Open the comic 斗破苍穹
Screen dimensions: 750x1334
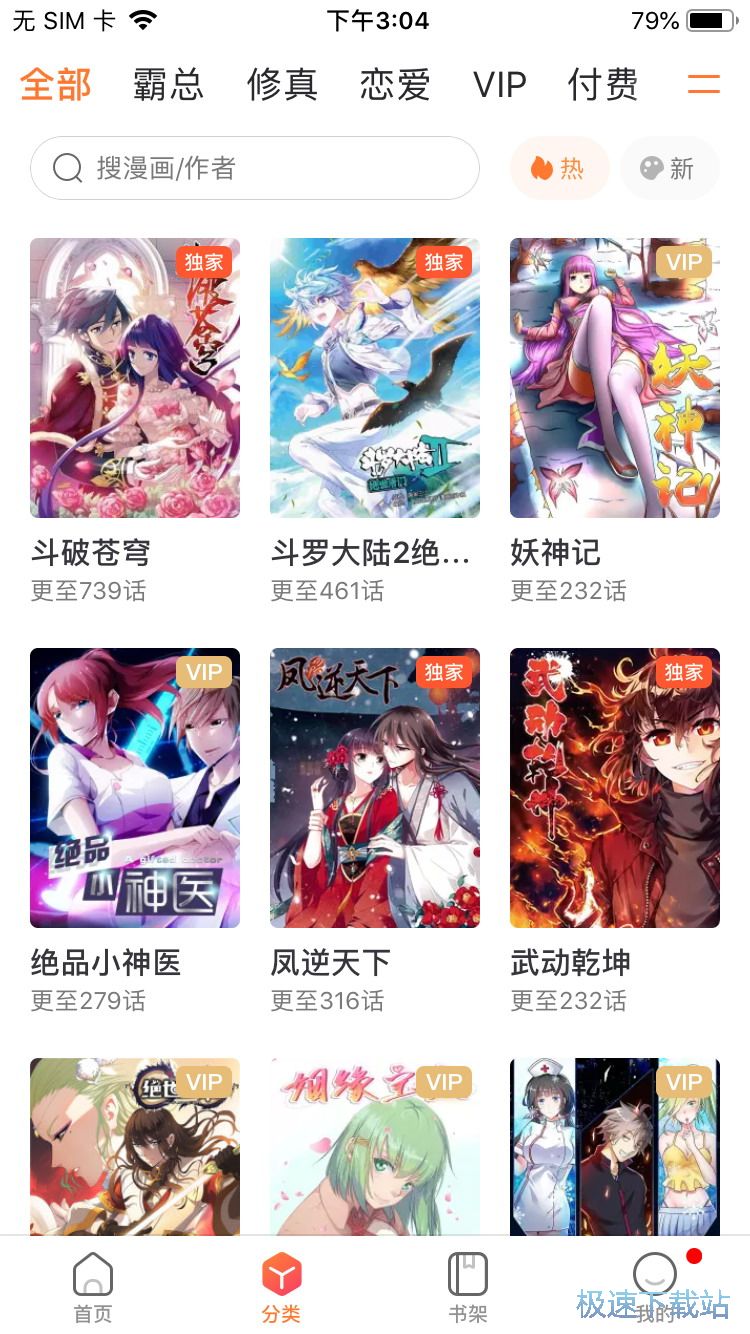135,377
